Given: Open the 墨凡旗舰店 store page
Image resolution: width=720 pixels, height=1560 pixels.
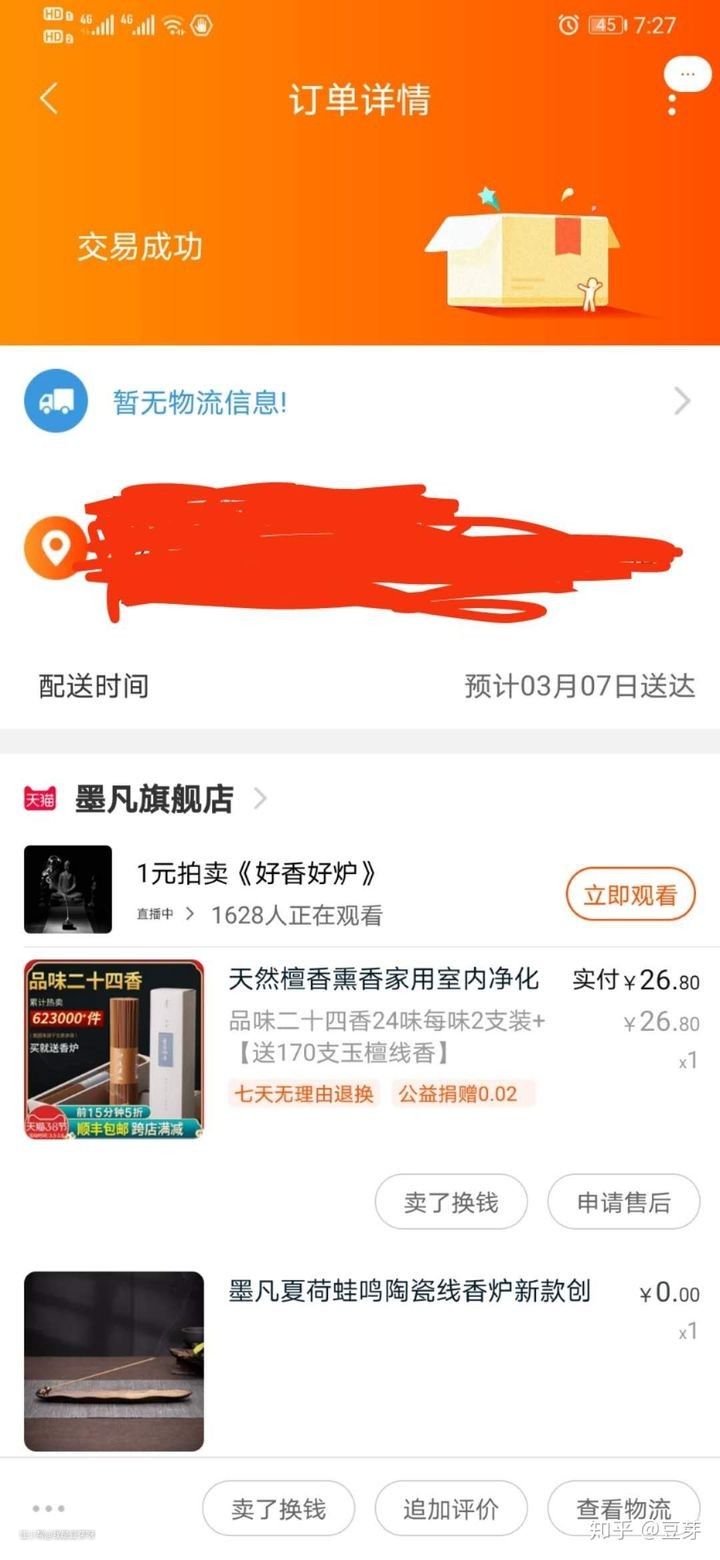Looking at the screenshot, I should [x=153, y=799].
